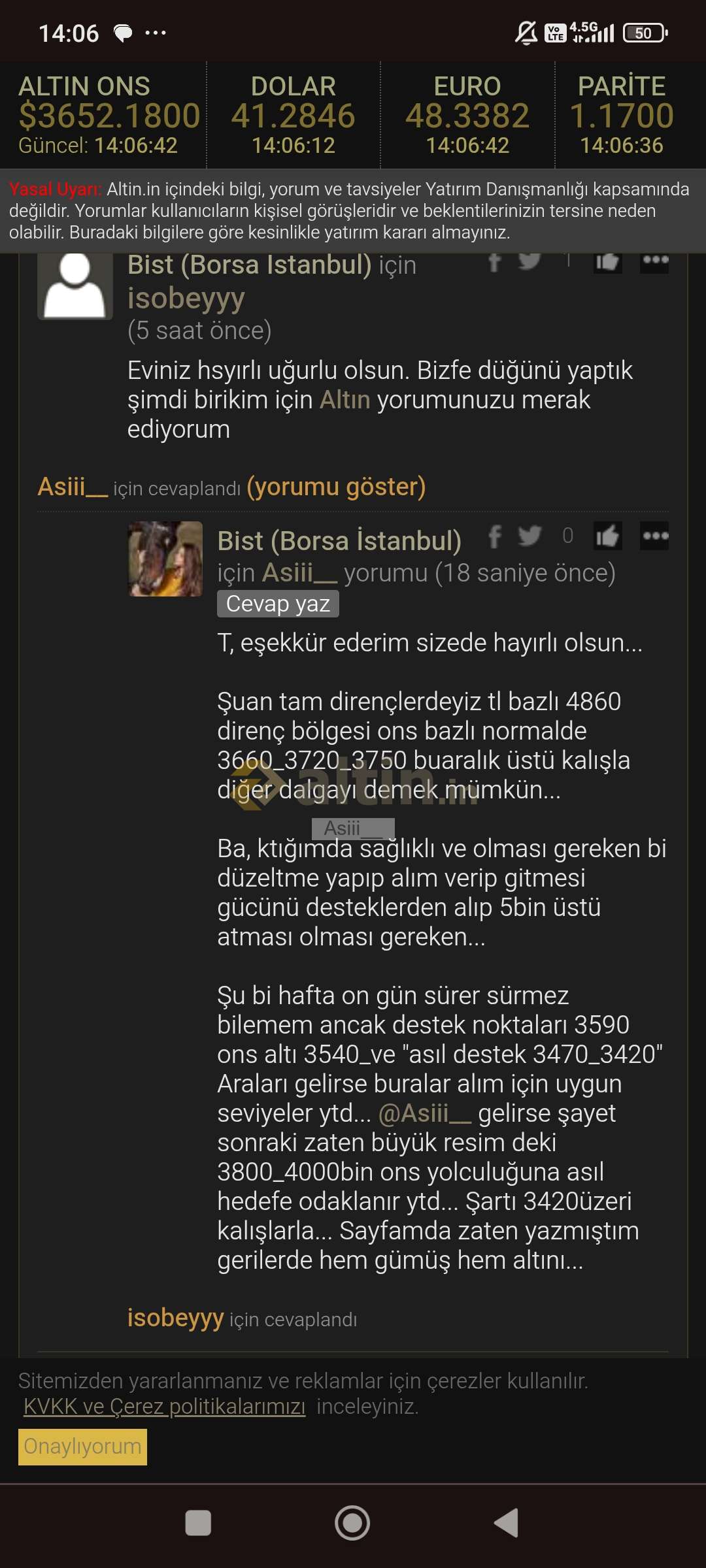
Task: Open the KVKK ve Çerez politikalarımızı link
Action: pos(165,1406)
